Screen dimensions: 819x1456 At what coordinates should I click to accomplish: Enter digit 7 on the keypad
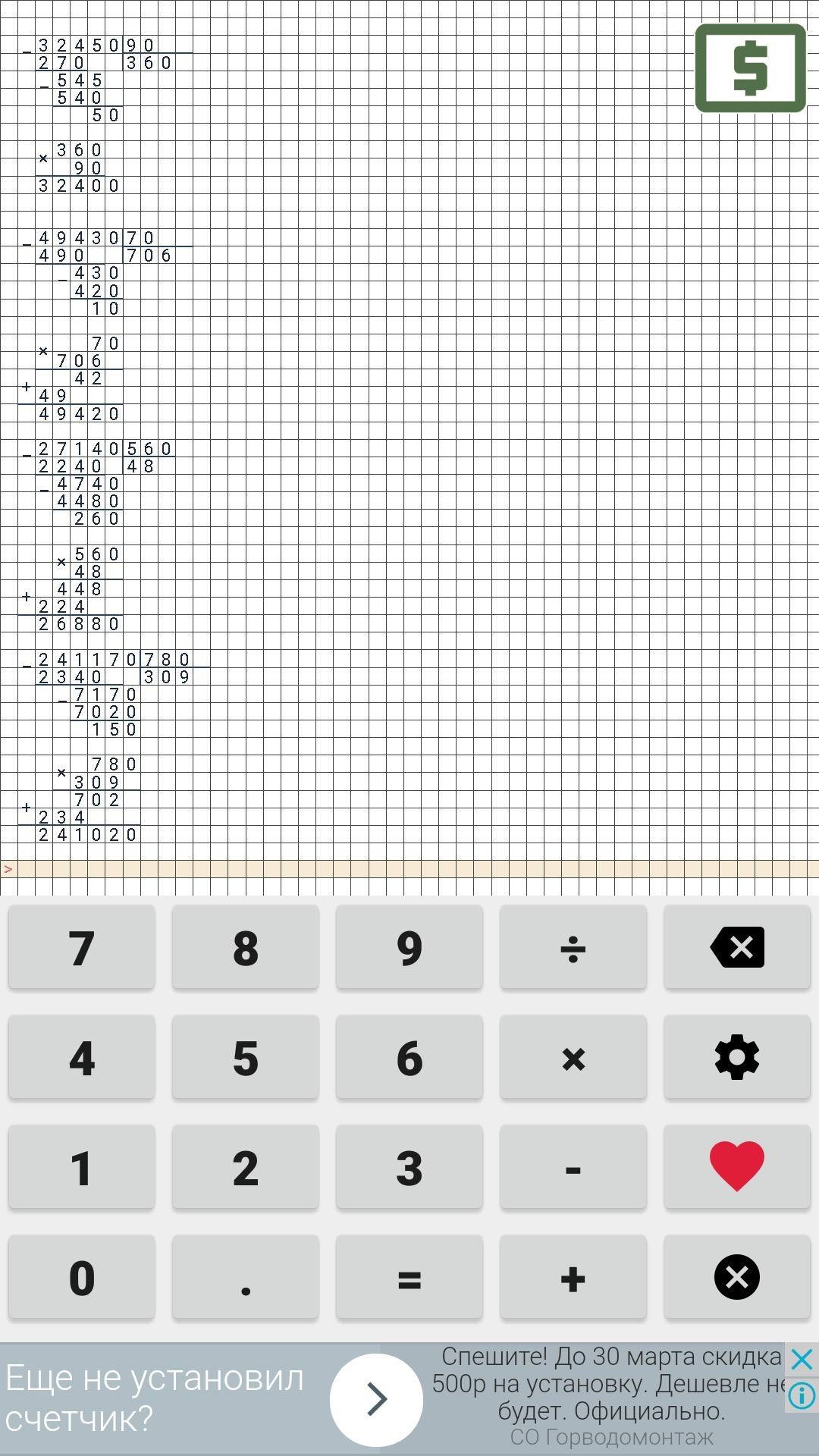(x=82, y=947)
